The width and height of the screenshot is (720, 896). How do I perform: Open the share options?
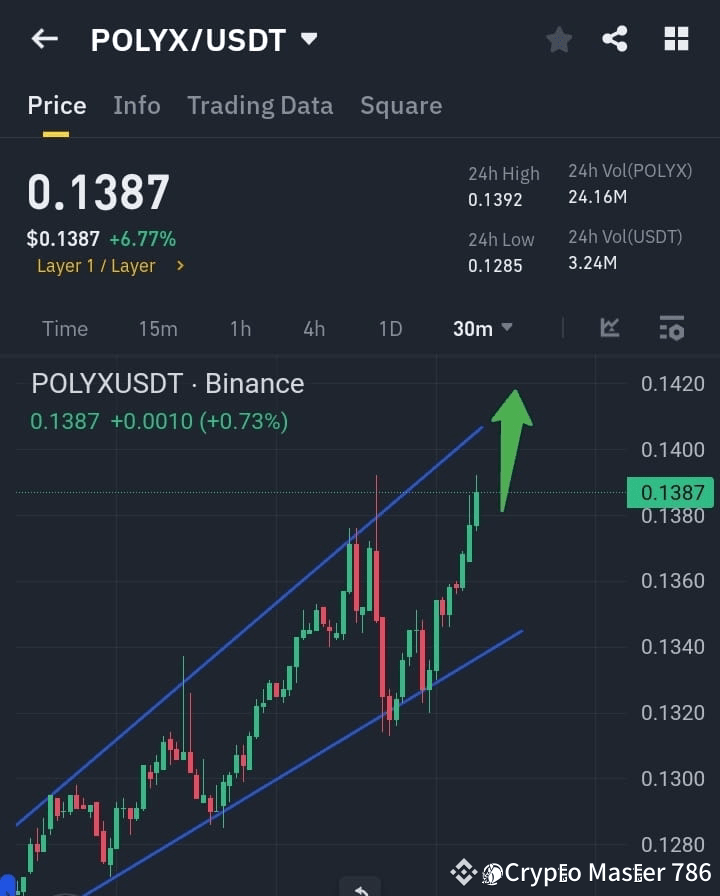click(616, 39)
